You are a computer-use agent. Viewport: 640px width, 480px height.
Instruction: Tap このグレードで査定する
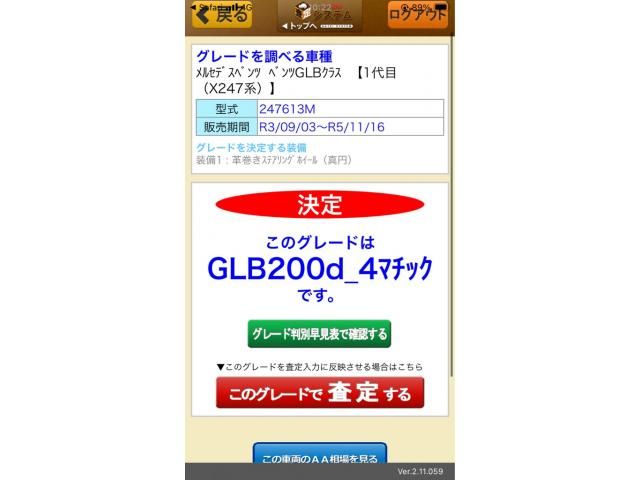click(x=319, y=393)
